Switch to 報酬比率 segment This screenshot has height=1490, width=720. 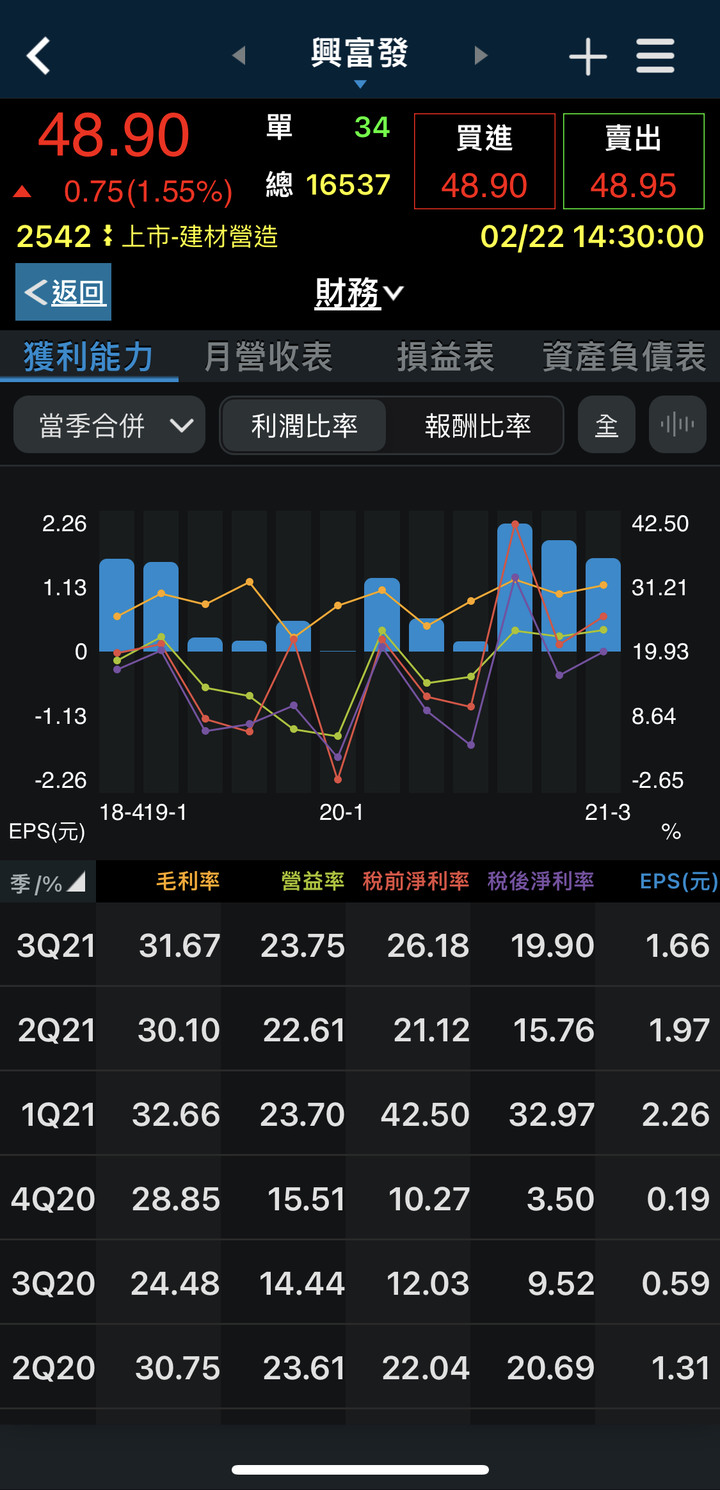[477, 425]
